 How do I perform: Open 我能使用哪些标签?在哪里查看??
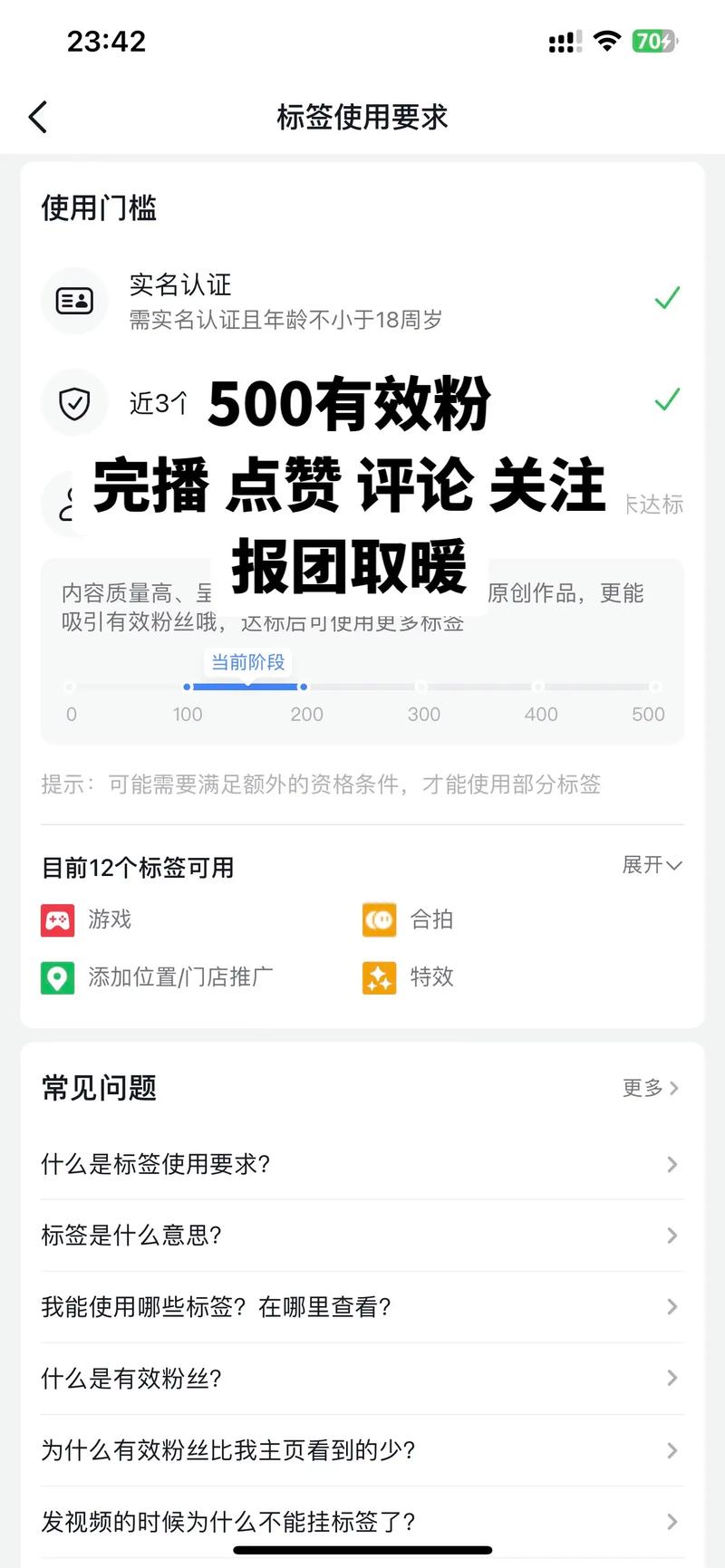coord(362,1307)
